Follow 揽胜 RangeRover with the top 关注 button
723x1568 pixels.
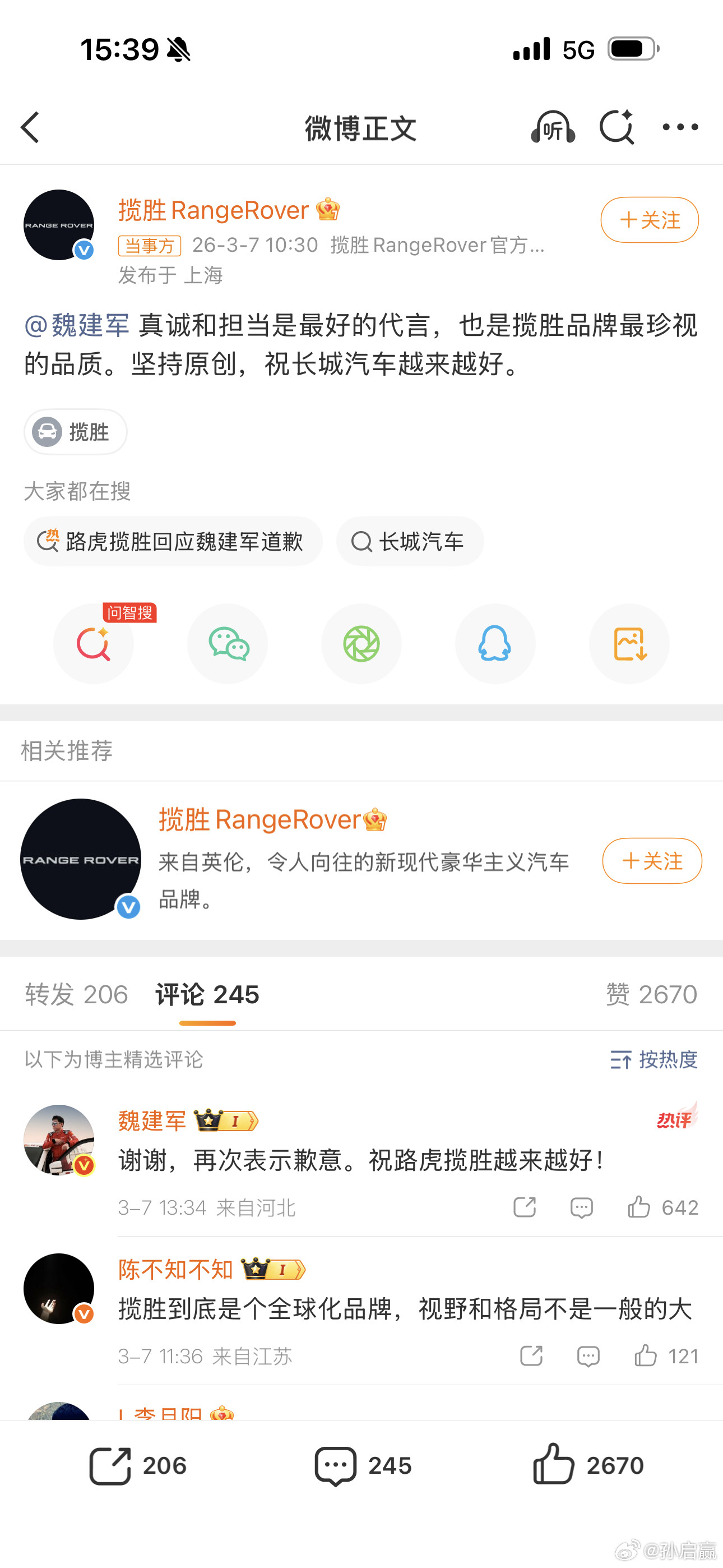(x=649, y=220)
